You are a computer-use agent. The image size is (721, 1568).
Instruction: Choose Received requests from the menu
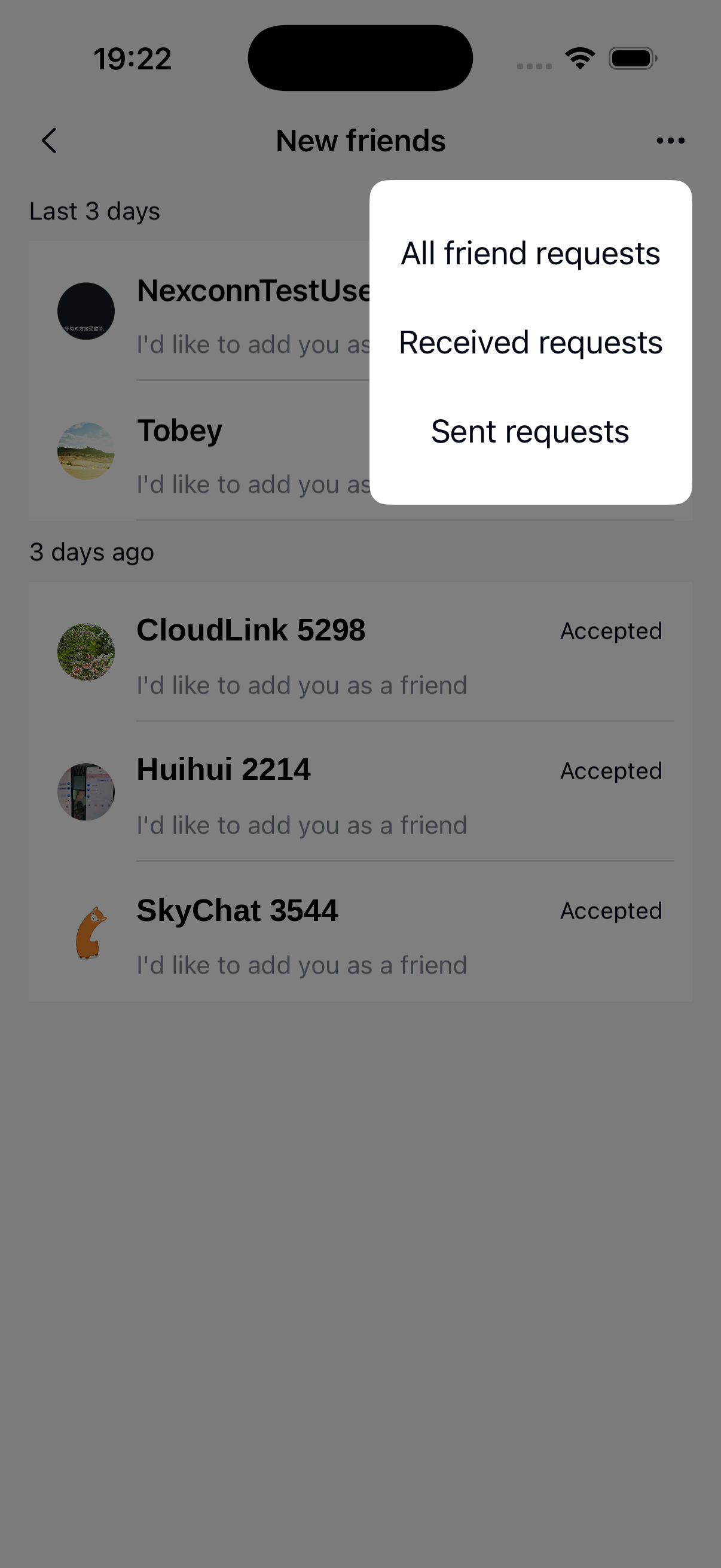coord(530,342)
